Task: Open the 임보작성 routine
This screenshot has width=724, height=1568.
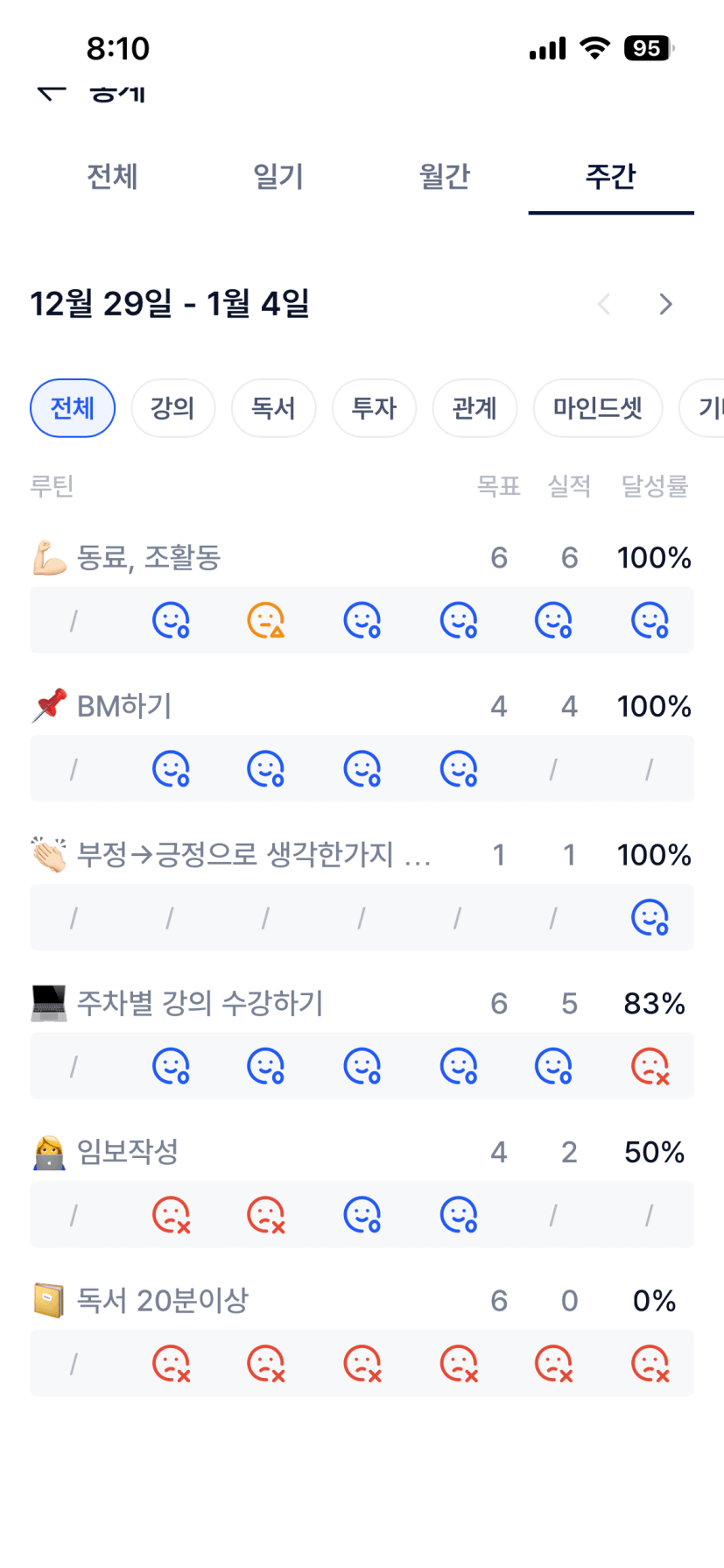Action: click(128, 1152)
